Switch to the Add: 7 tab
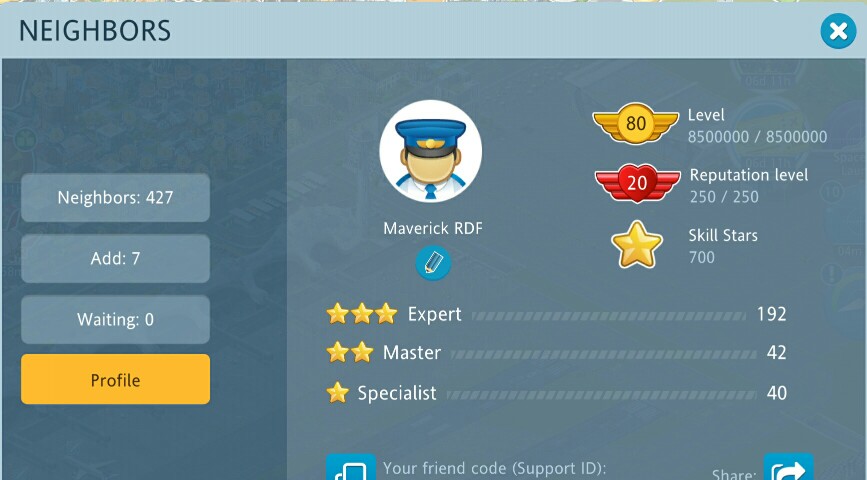Screen dimensions: 867x480 (115, 259)
